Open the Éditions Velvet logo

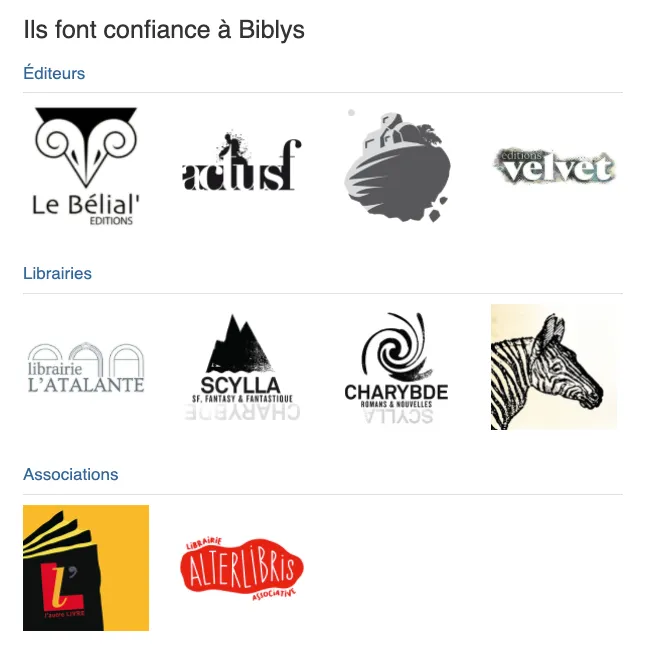coord(553,167)
